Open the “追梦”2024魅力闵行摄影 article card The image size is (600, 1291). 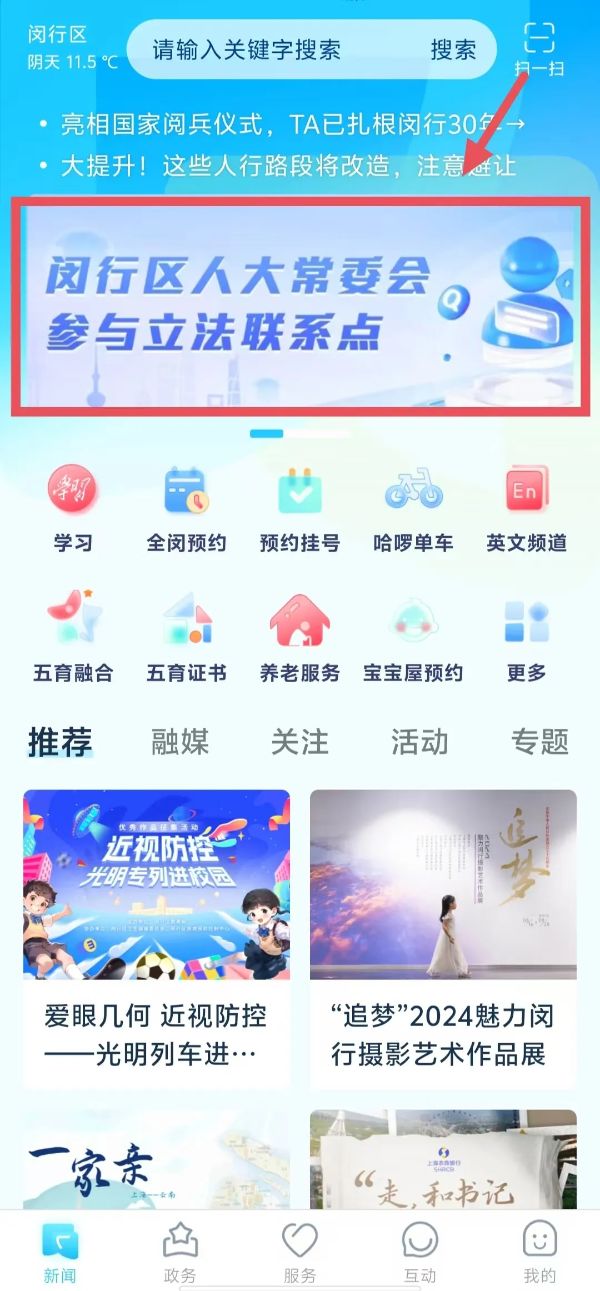pyautogui.click(x=443, y=938)
